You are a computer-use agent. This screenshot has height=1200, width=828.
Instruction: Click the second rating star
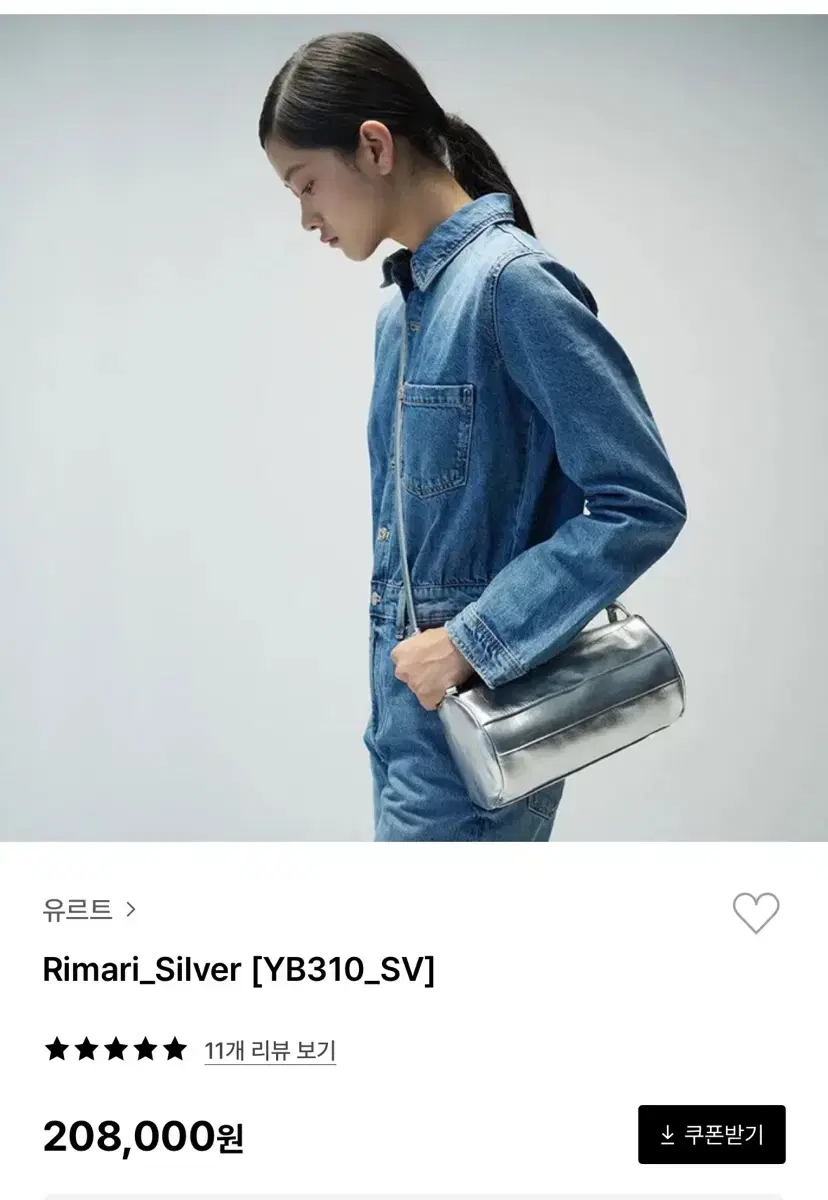(x=85, y=1050)
